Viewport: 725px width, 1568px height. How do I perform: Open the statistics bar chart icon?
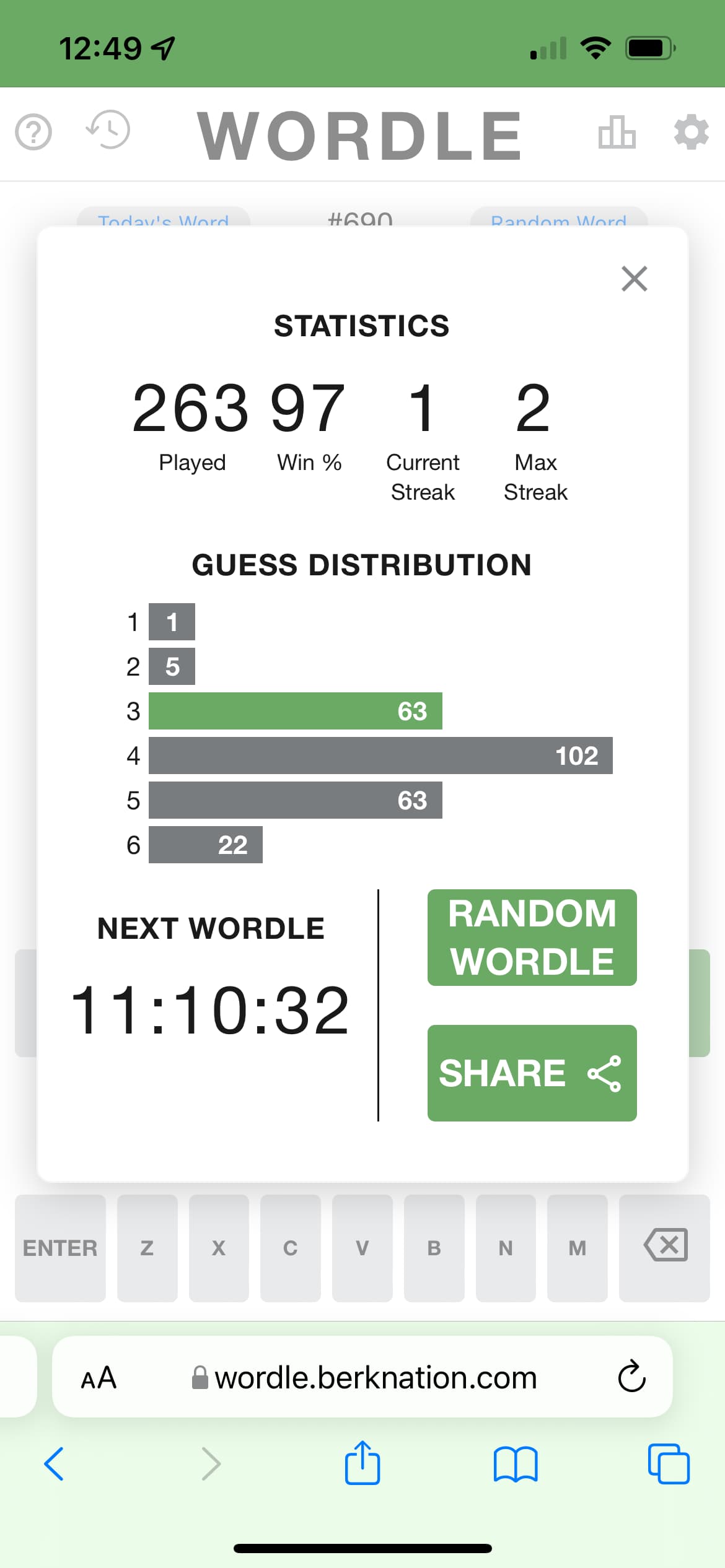click(x=617, y=132)
